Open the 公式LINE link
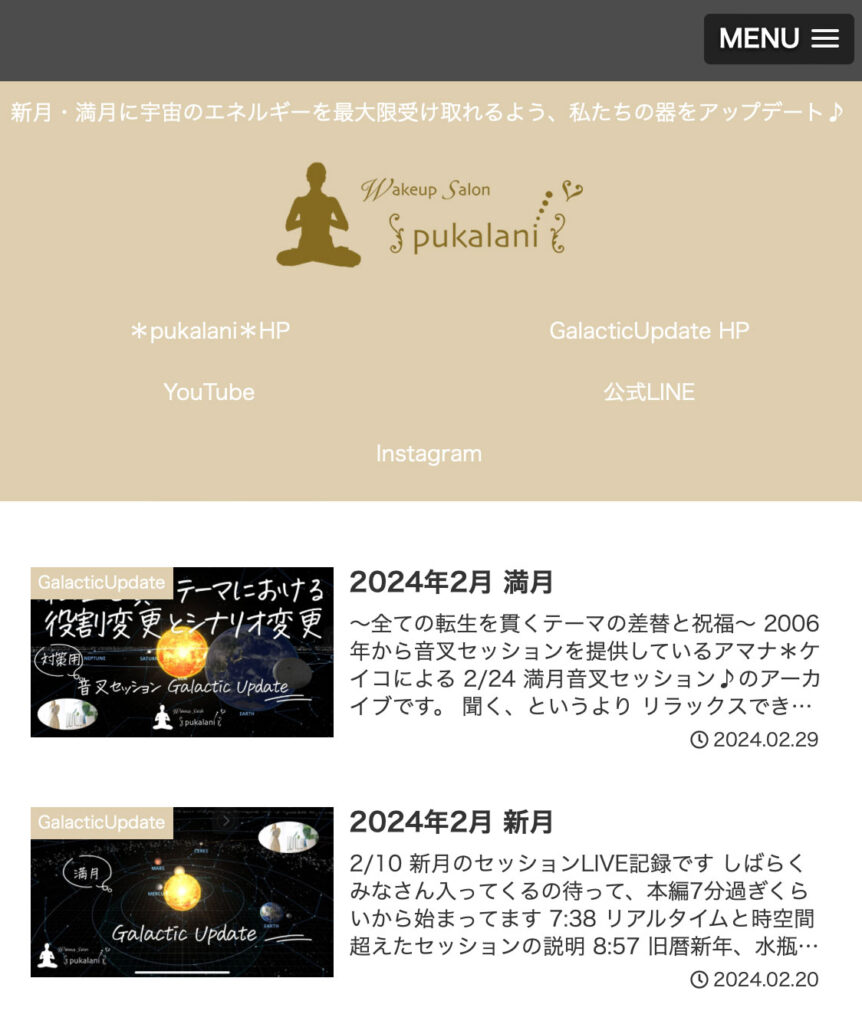 click(x=648, y=392)
